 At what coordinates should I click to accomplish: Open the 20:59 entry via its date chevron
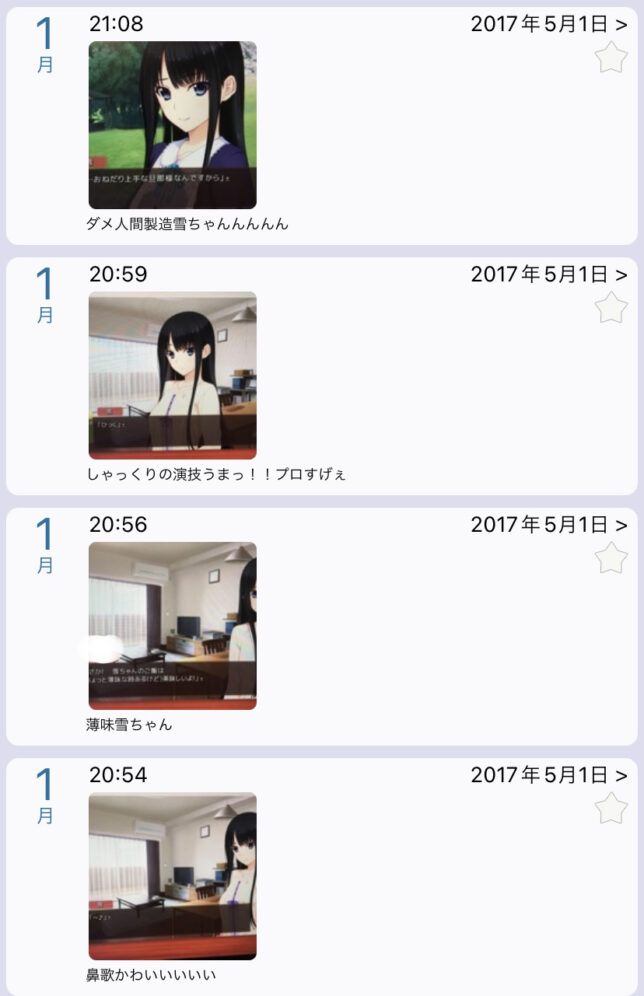click(x=622, y=274)
